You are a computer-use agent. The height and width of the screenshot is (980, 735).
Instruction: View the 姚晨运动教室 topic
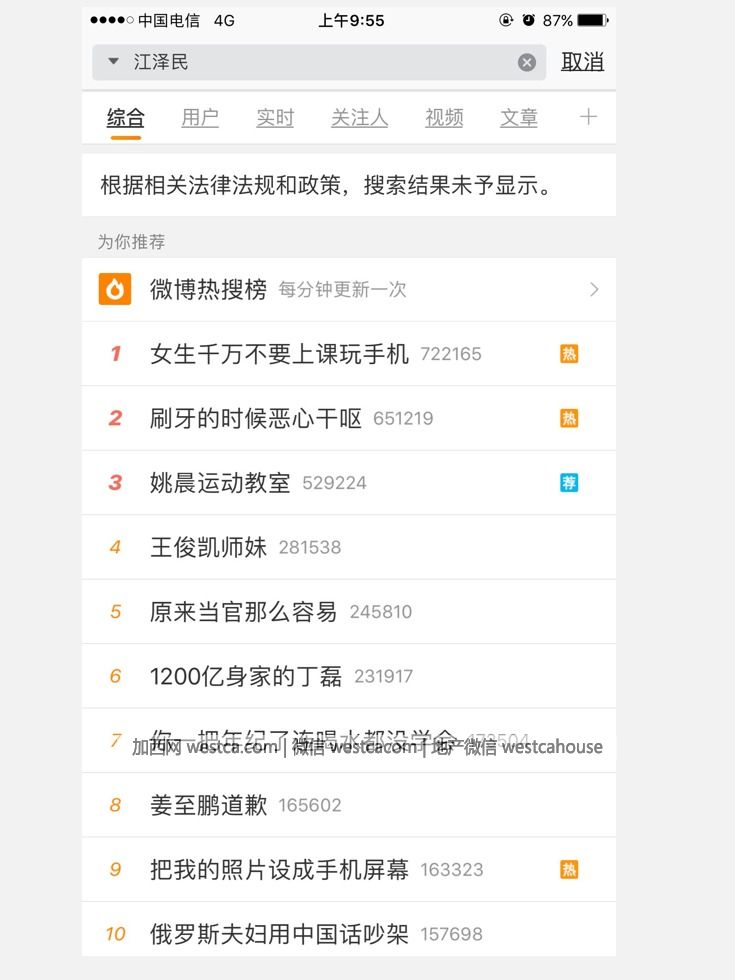tap(220, 483)
